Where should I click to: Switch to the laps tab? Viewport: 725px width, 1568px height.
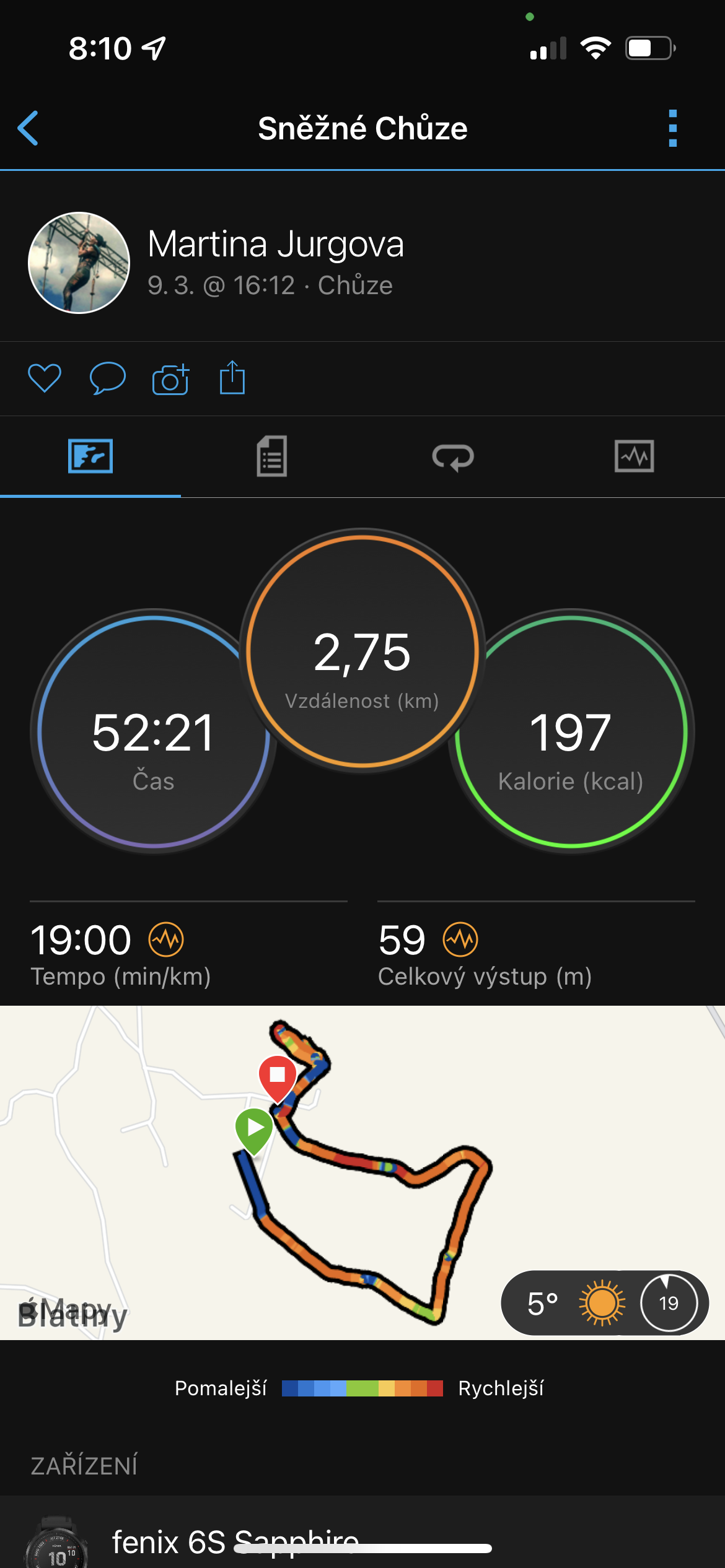click(x=453, y=457)
